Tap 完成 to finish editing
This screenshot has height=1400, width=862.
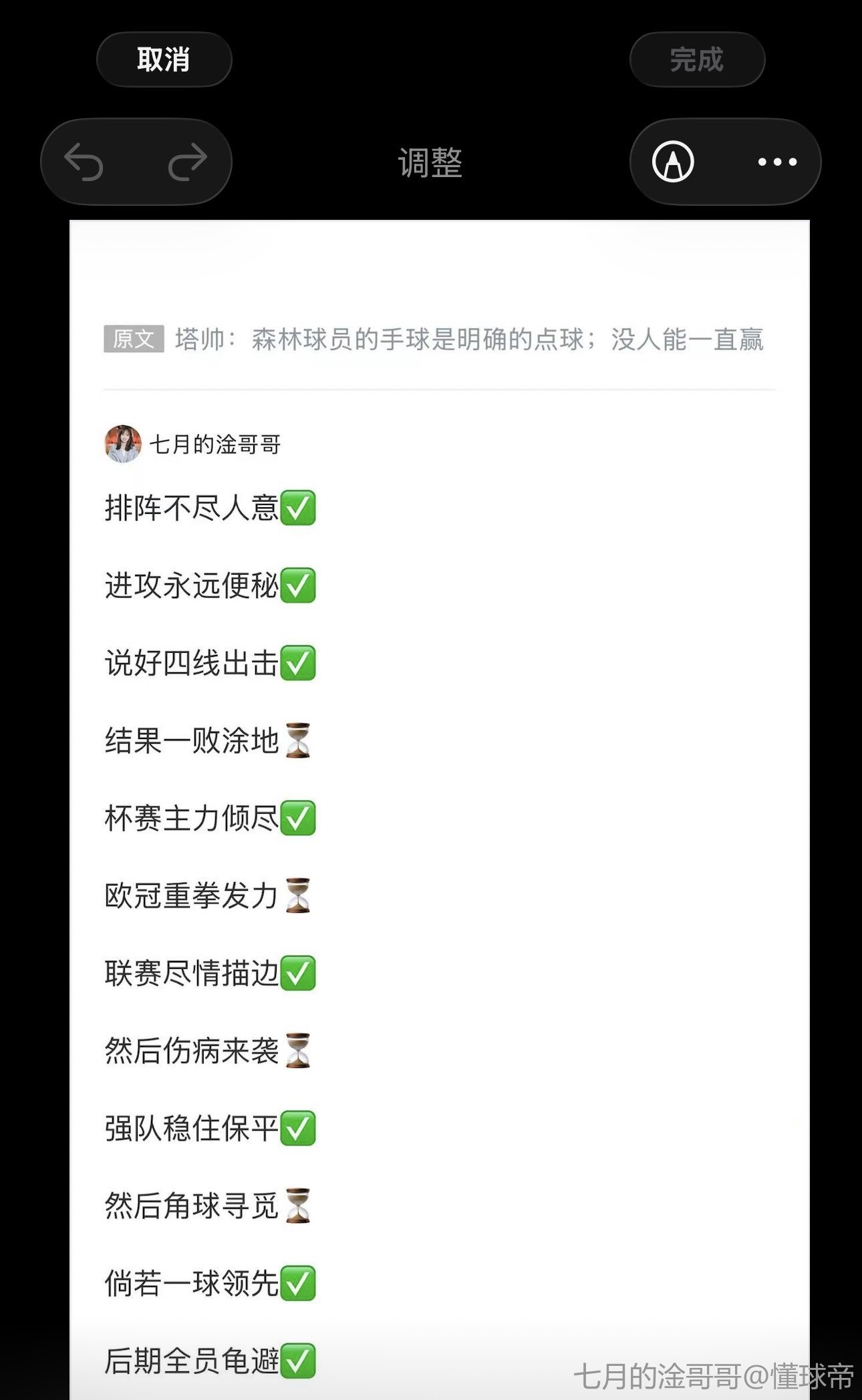(696, 59)
